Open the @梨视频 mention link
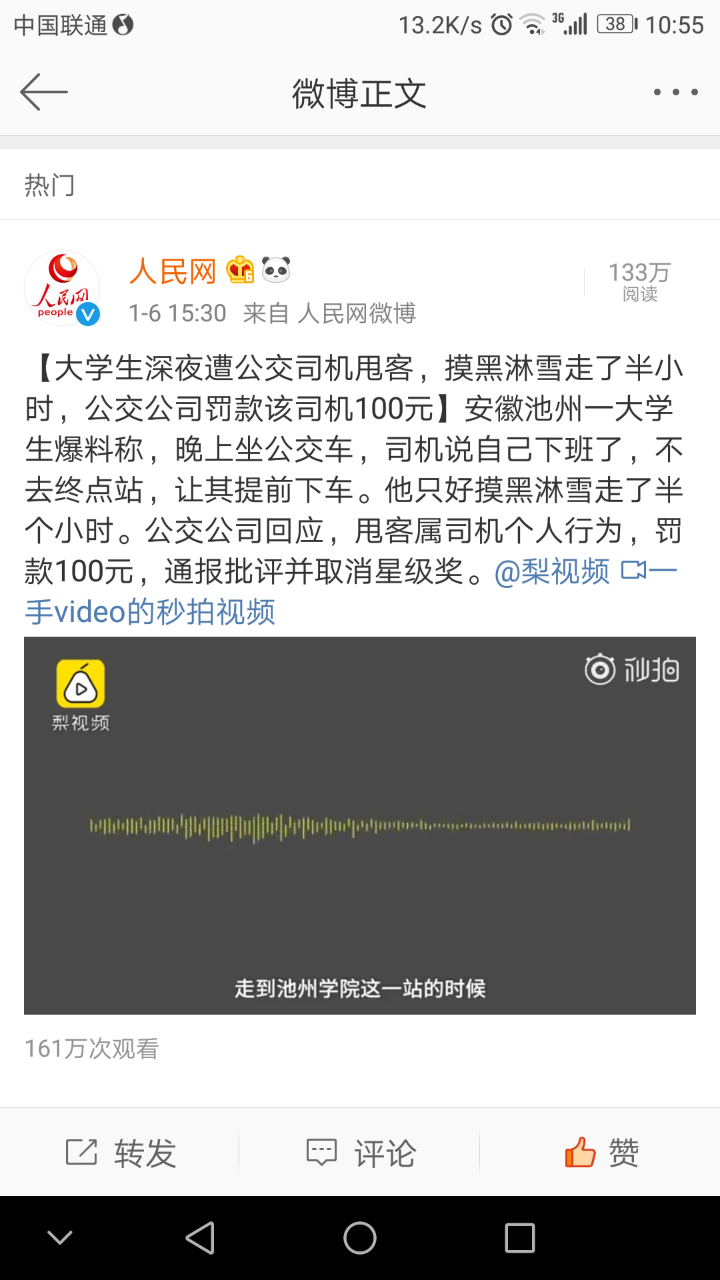 (552, 571)
